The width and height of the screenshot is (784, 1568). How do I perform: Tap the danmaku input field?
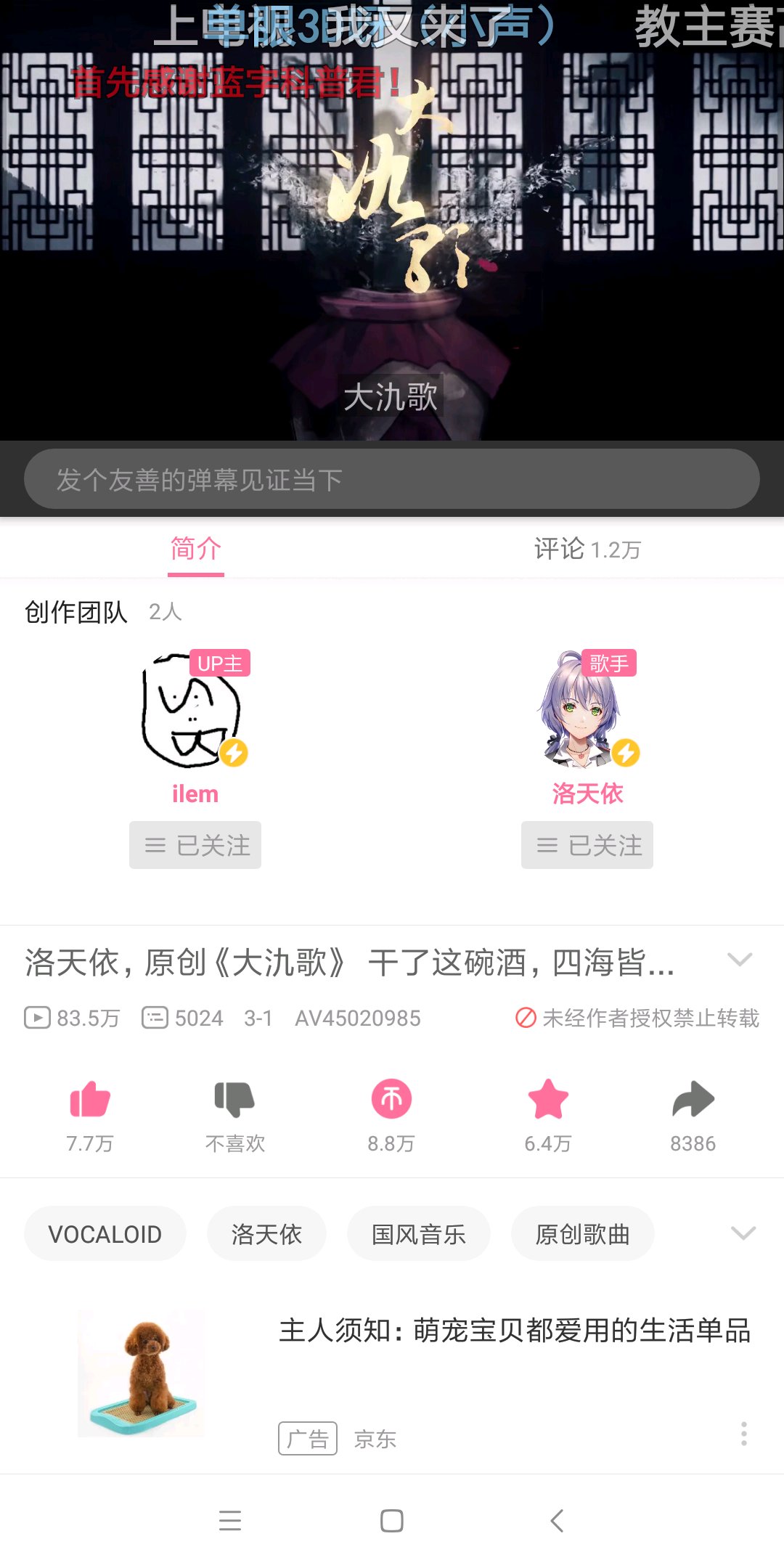(x=392, y=479)
